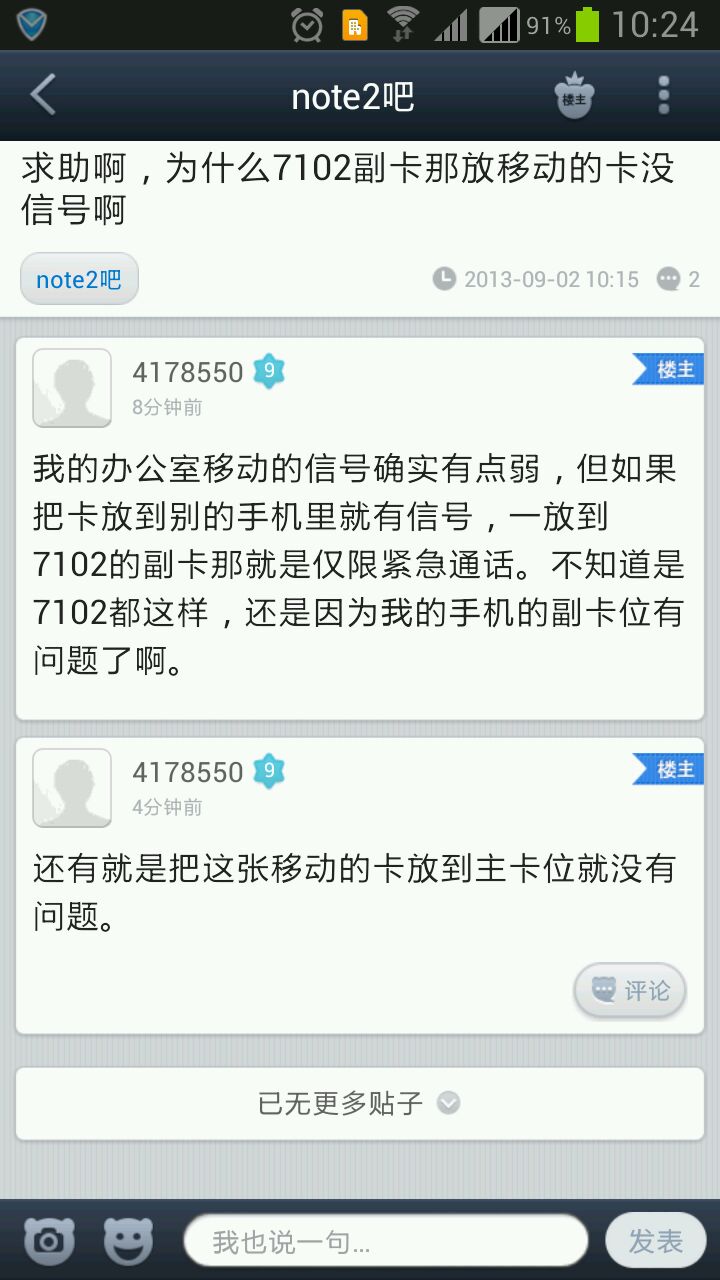
Task: Focus the 我也说一句 reply field
Action: click(x=385, y=1241)
